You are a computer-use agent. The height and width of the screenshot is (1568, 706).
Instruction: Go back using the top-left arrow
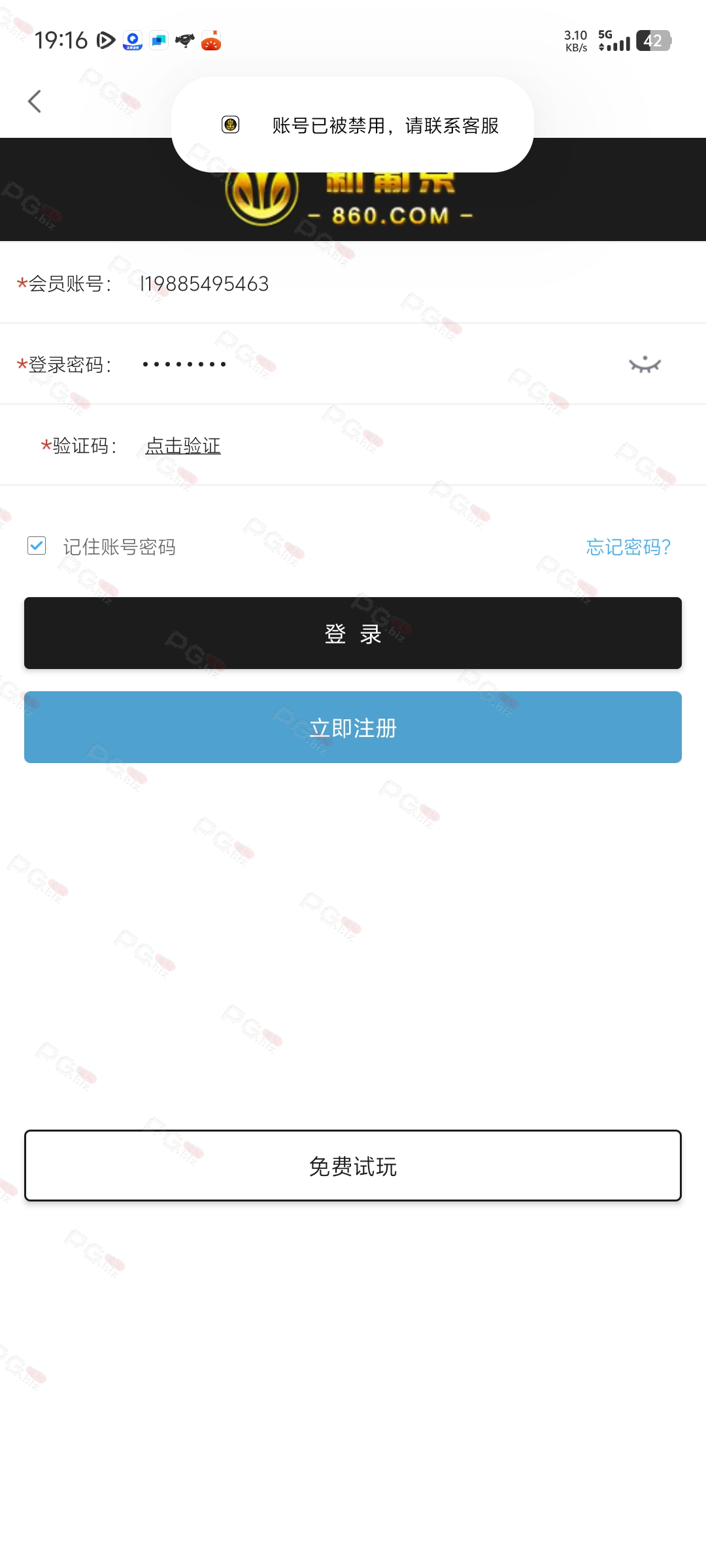coord(35,101)
